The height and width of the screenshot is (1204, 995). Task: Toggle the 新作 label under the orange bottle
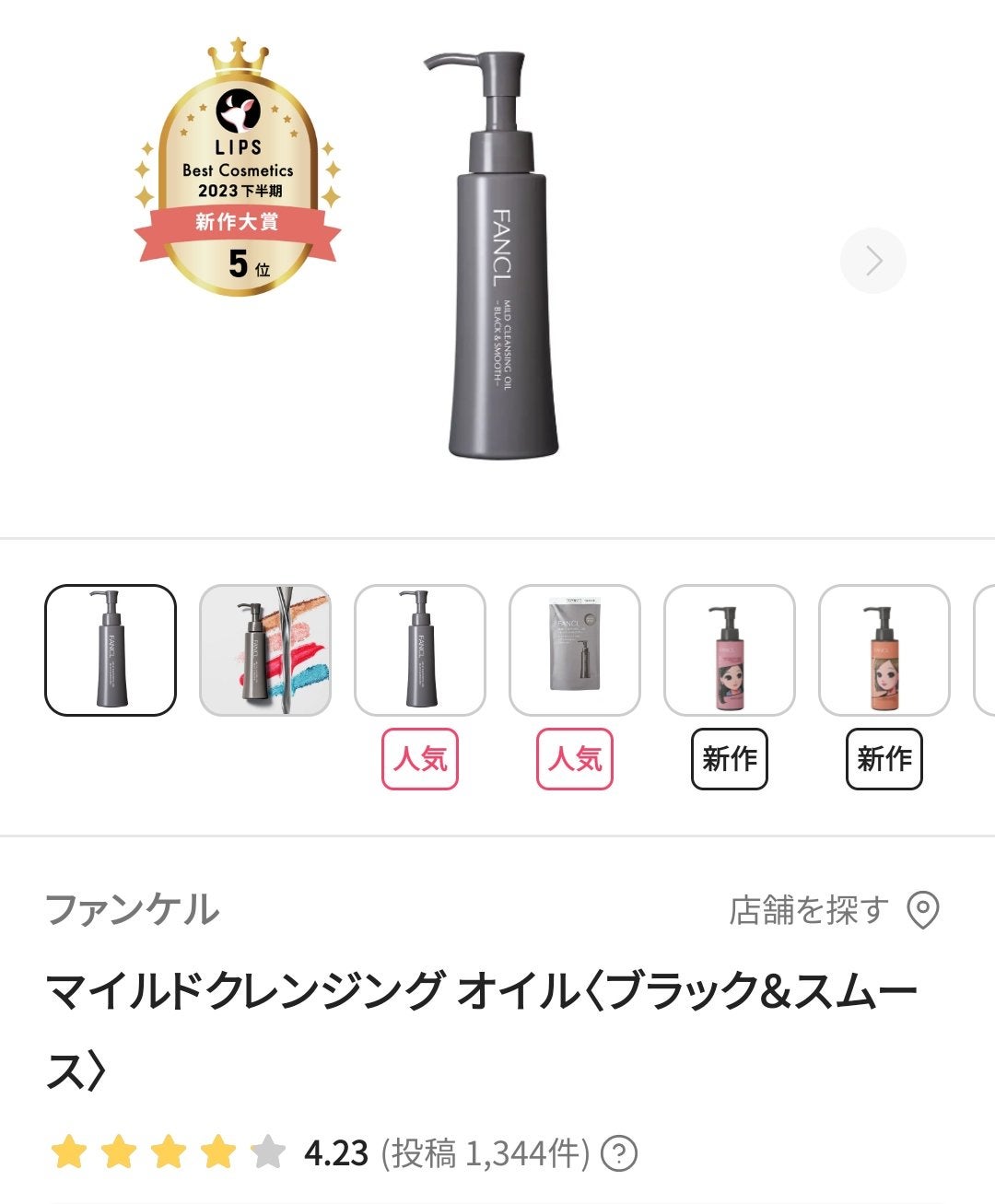pos(884,760)
